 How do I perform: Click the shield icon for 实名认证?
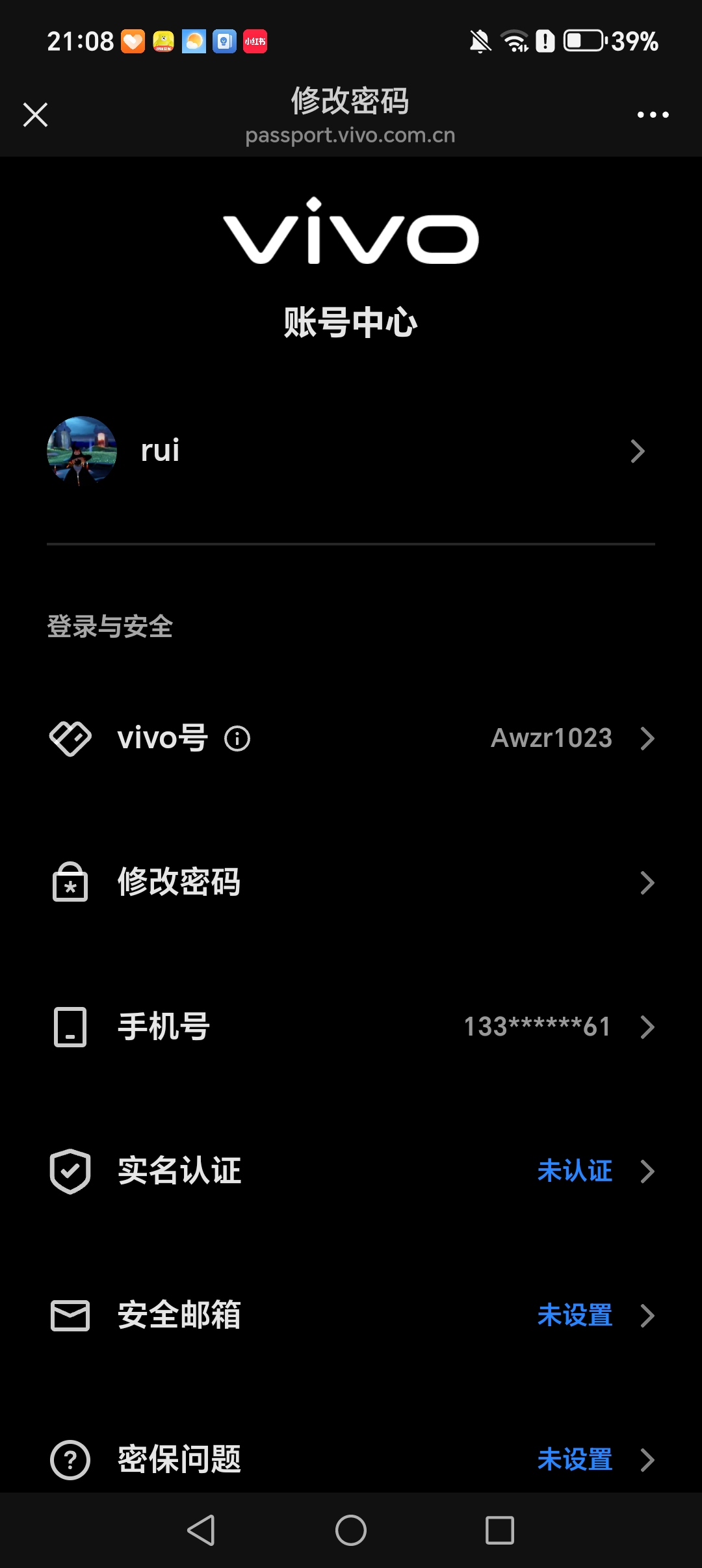70,1171
